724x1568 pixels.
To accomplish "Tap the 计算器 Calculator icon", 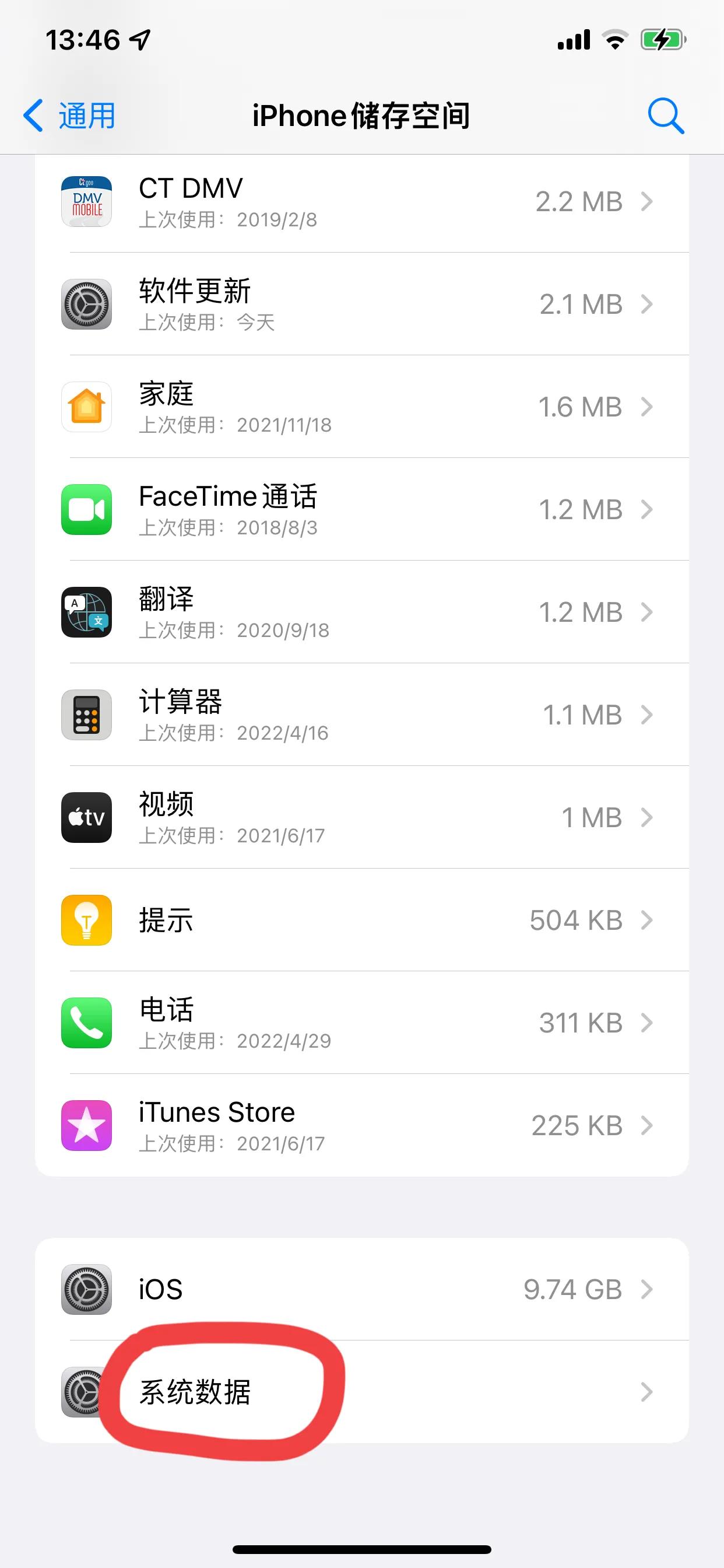I will 86,715.
